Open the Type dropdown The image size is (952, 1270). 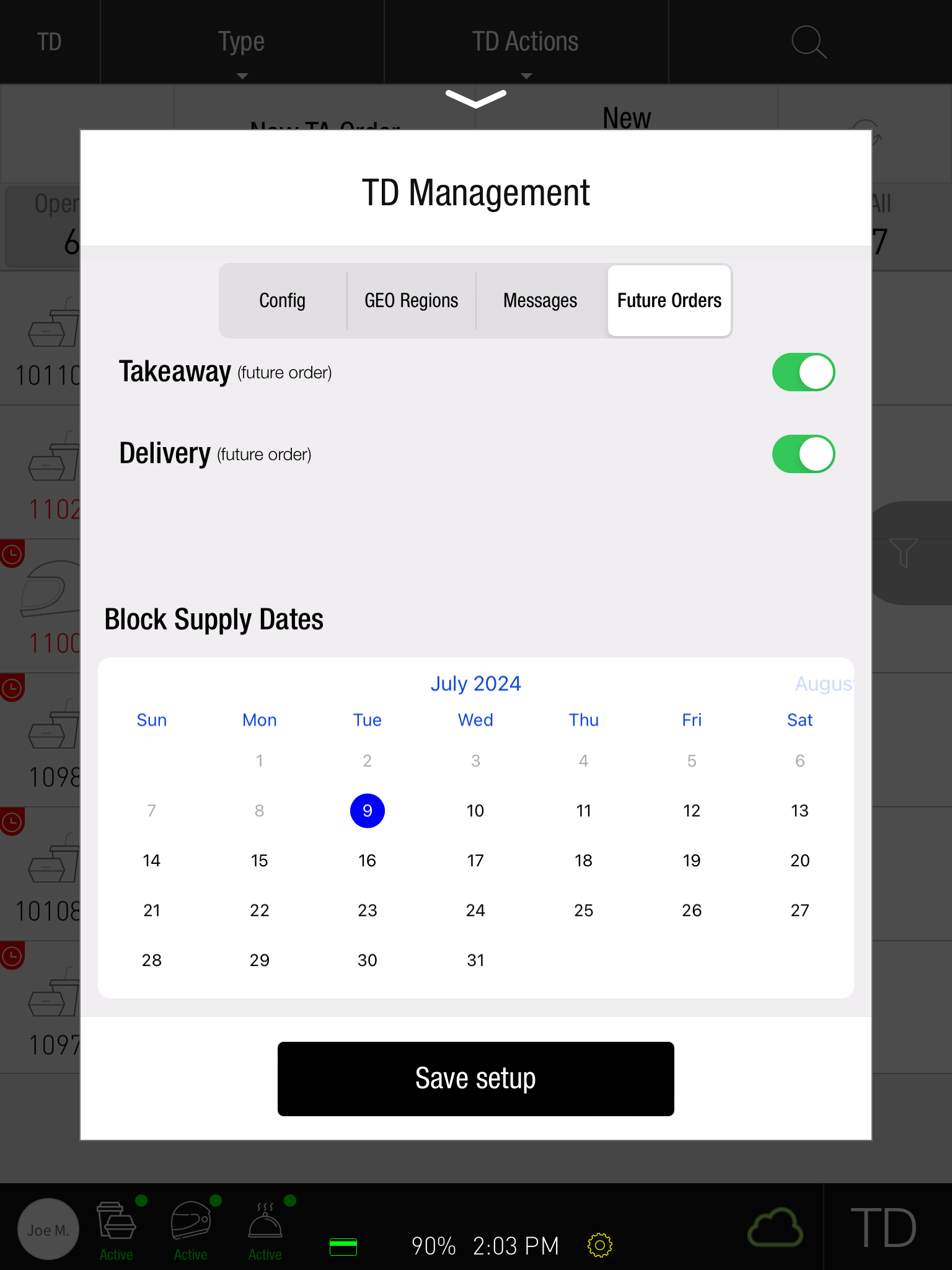tap(242, 42)
